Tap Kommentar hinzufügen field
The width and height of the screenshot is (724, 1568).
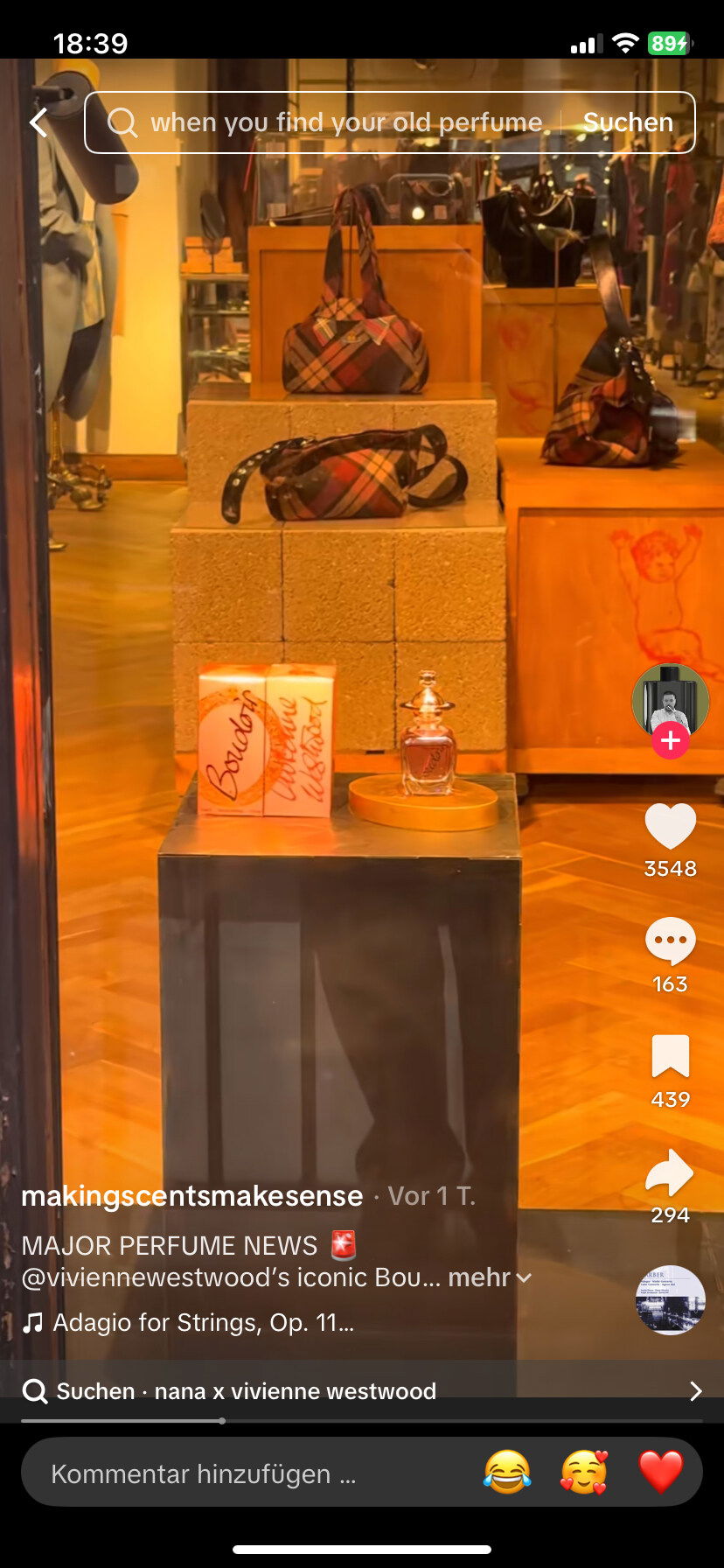203,1474
